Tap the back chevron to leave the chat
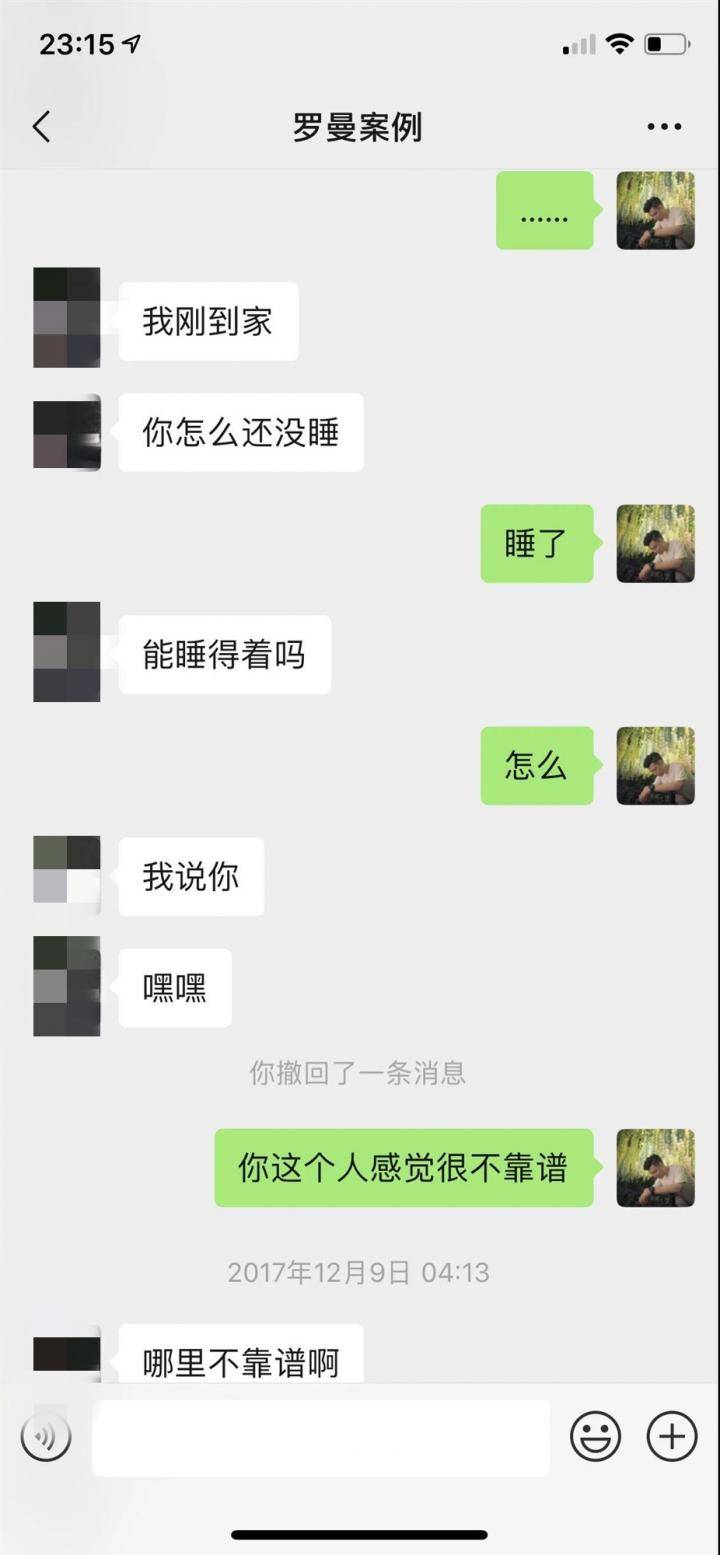This screenshot has width=720, height=1555. (40, 127)
